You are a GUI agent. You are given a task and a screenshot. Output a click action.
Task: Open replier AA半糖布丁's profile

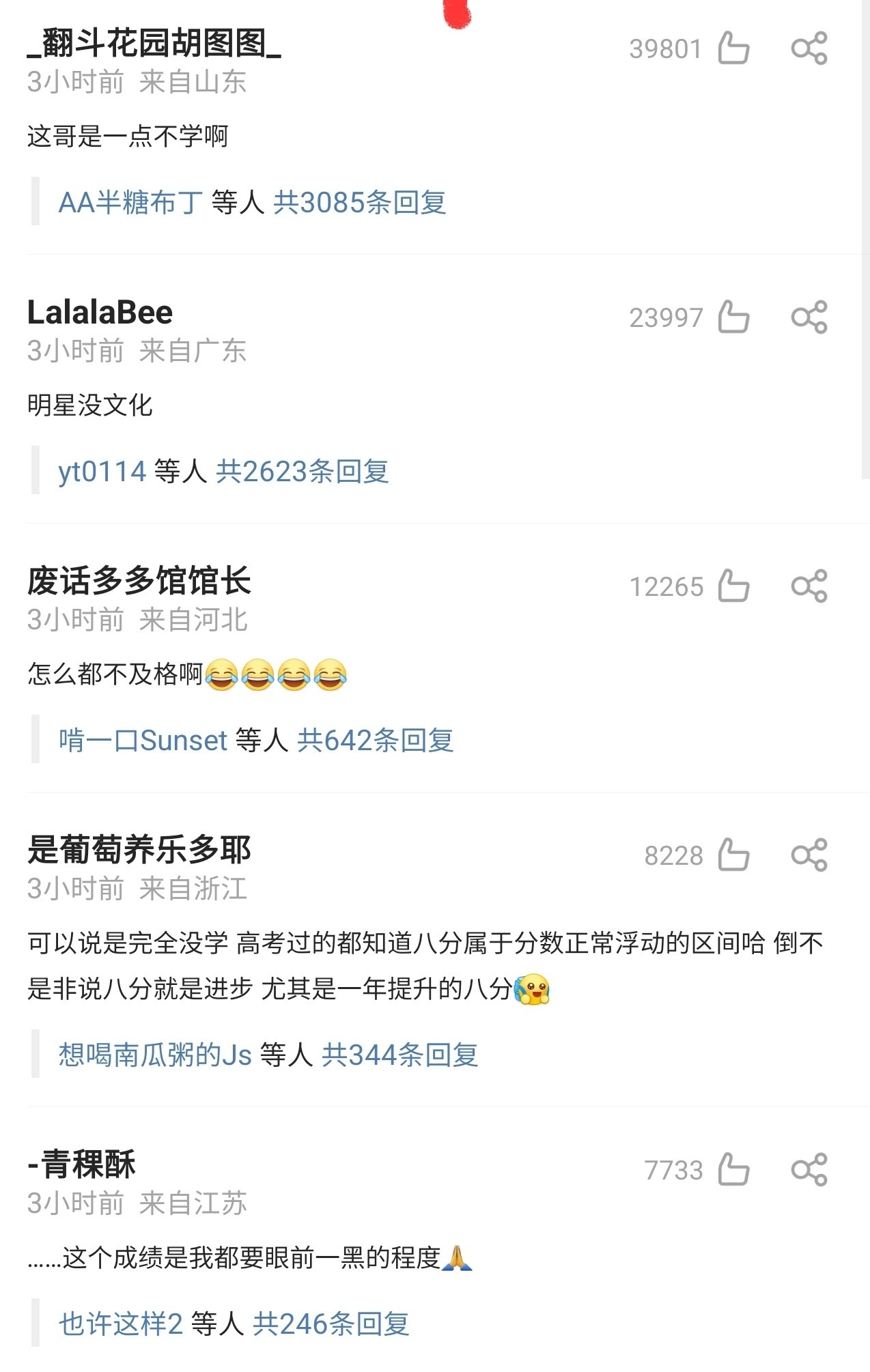tap(130, 203)
